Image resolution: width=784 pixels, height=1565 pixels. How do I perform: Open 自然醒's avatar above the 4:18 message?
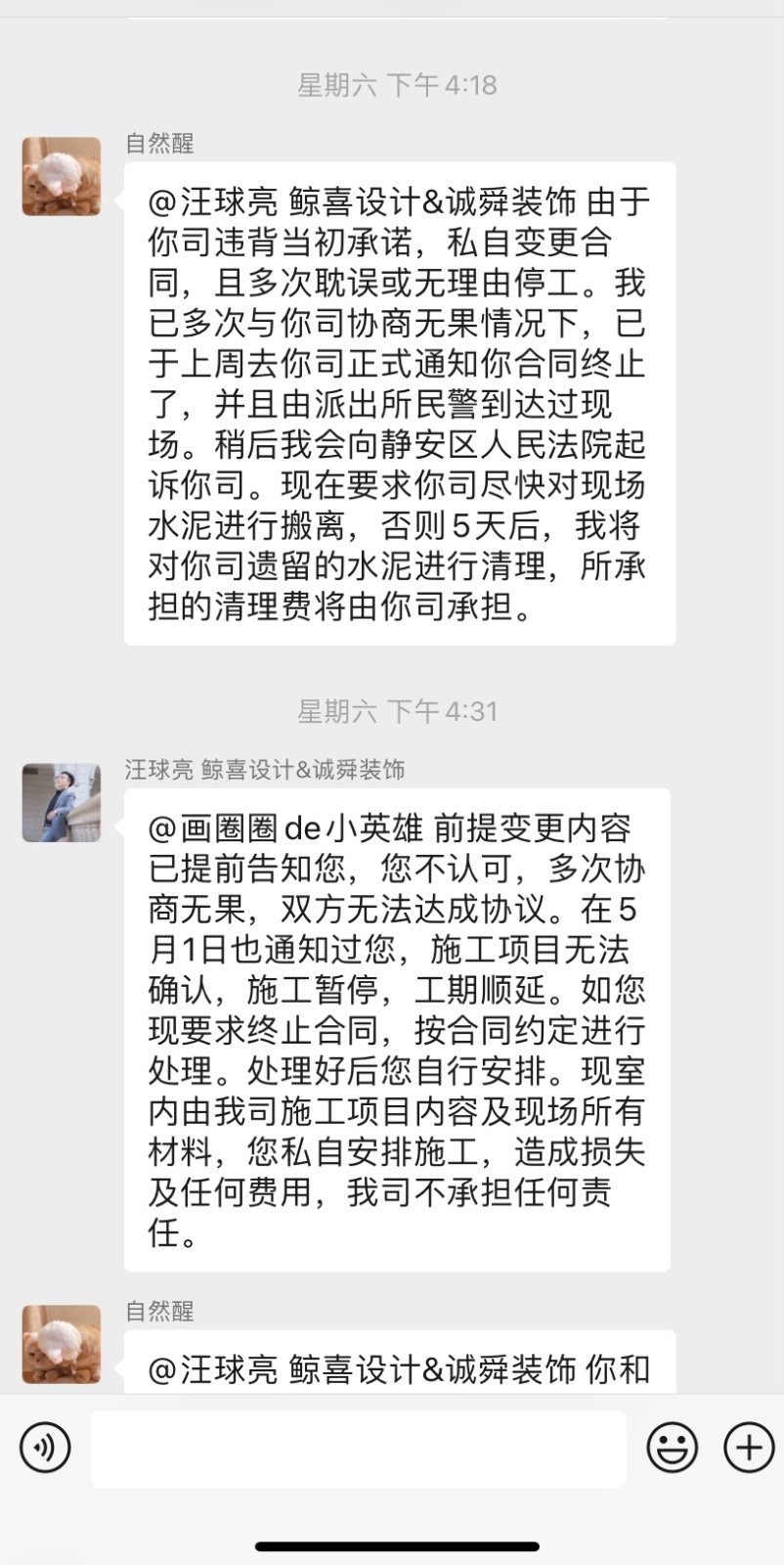(62, 176)
